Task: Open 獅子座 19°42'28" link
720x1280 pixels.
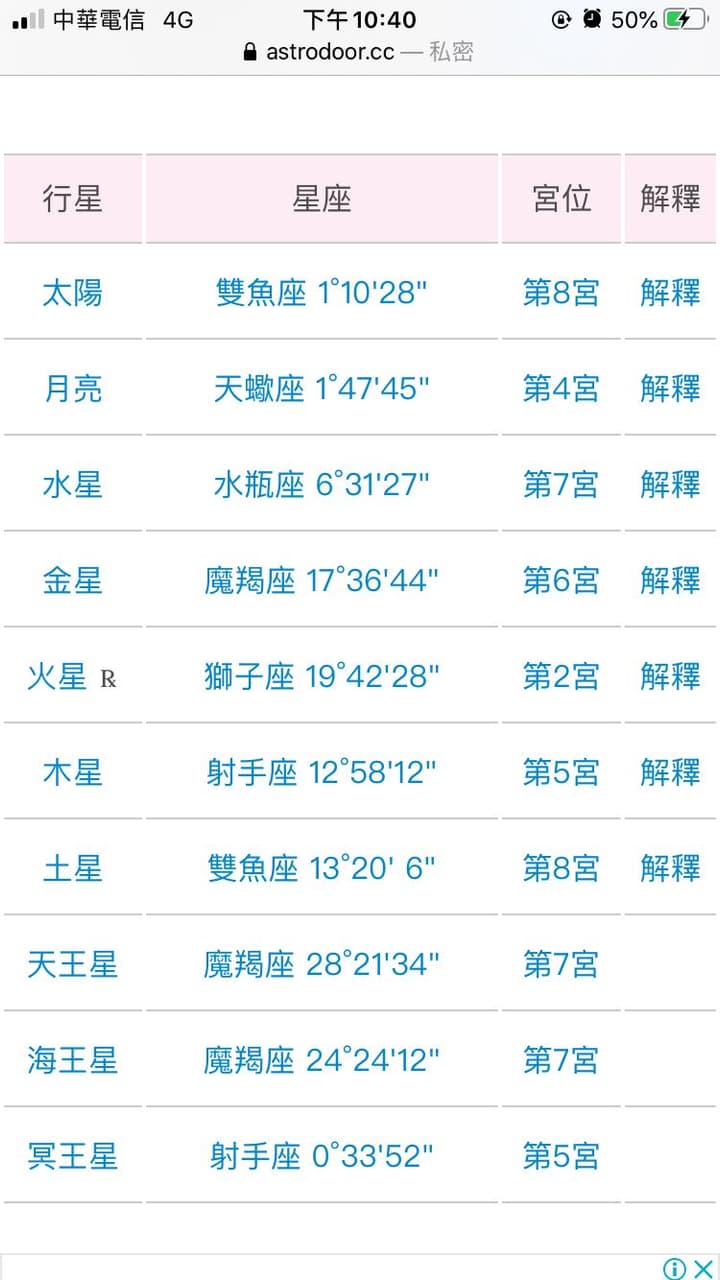Action: 321,677
